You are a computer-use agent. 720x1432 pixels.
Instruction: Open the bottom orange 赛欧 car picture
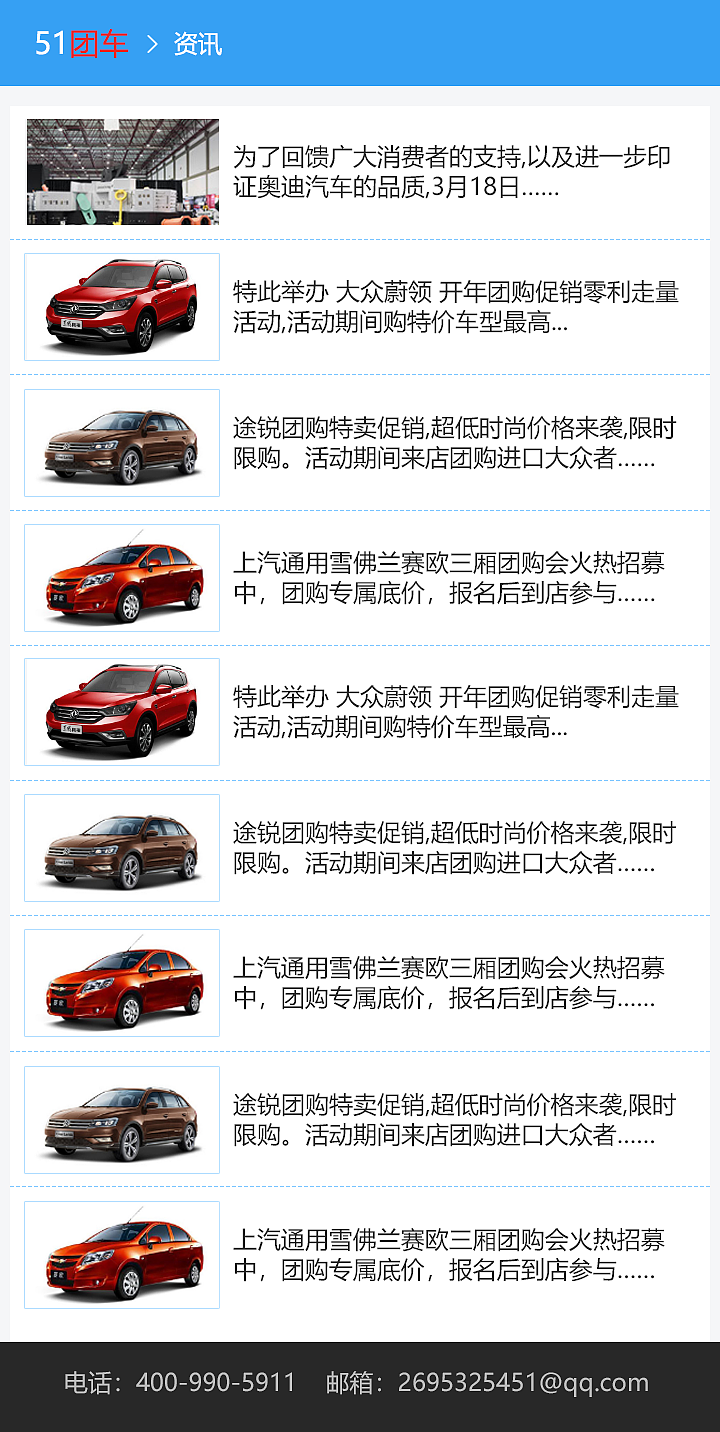(122, 983)
